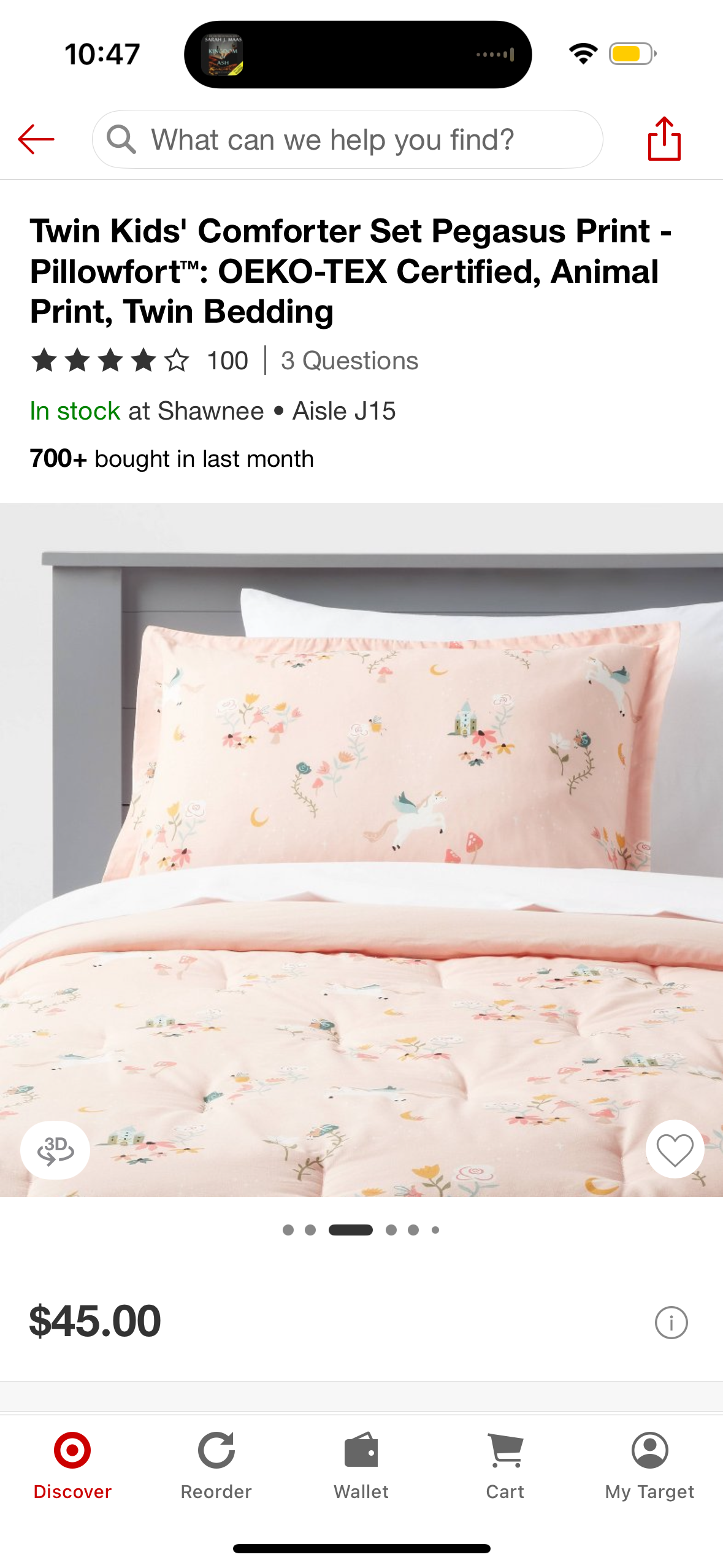Open the star ratings and 100 reviews
The width and height of the screenshot is (723, 1568).
pos(139,361)
